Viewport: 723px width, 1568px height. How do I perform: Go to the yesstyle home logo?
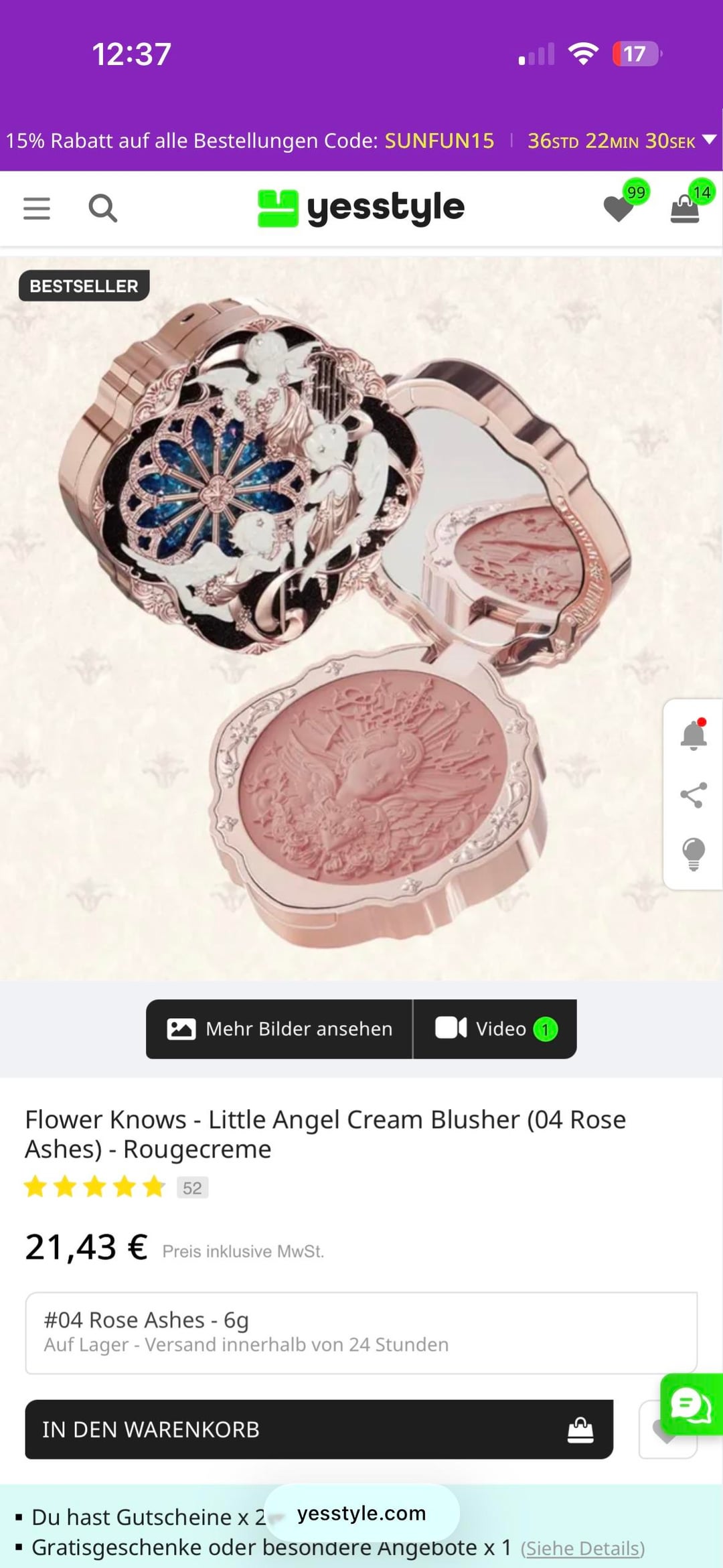coord(361,208)
